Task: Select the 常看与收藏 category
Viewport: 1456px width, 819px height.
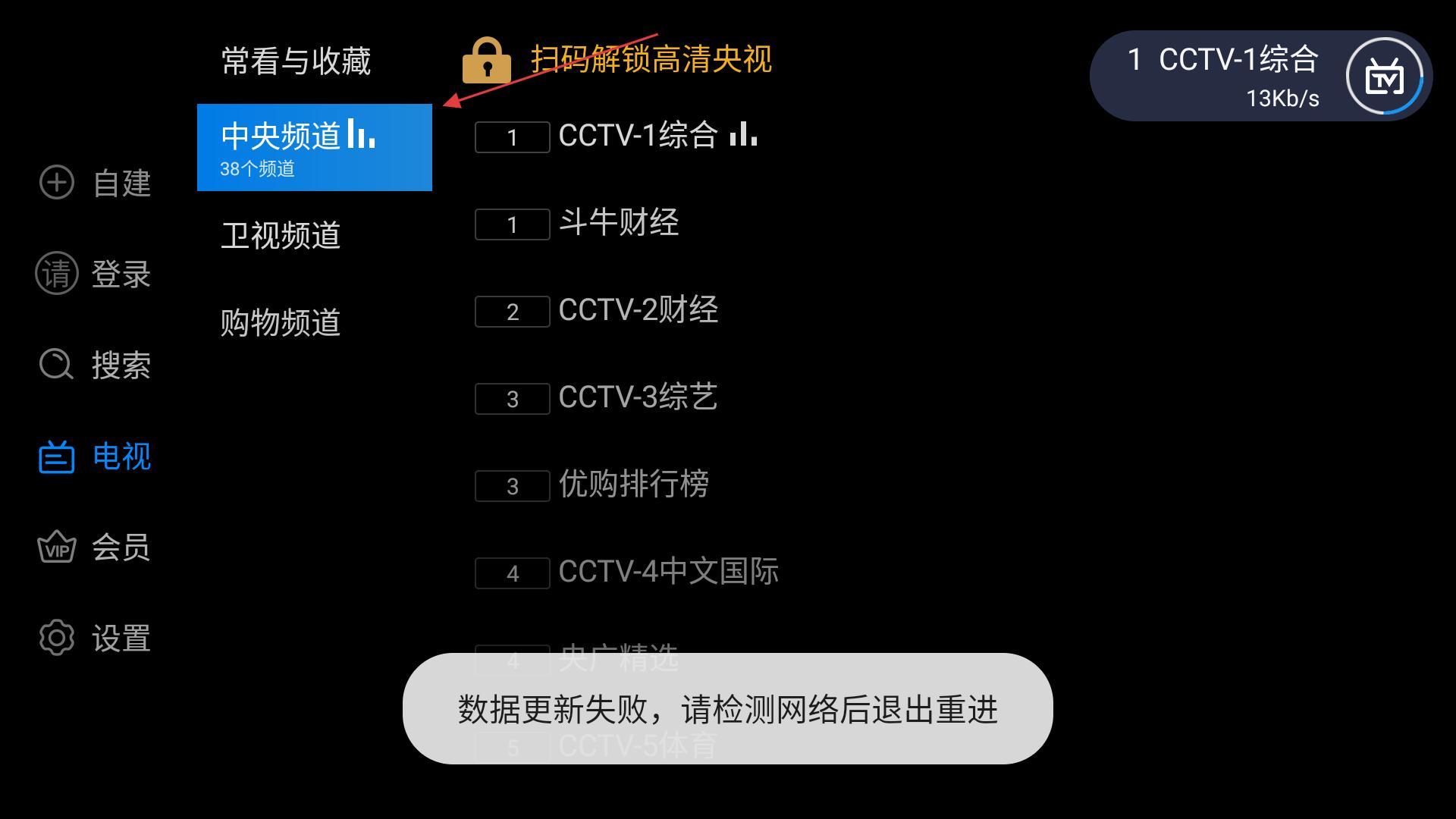Action: coord(296,61)
